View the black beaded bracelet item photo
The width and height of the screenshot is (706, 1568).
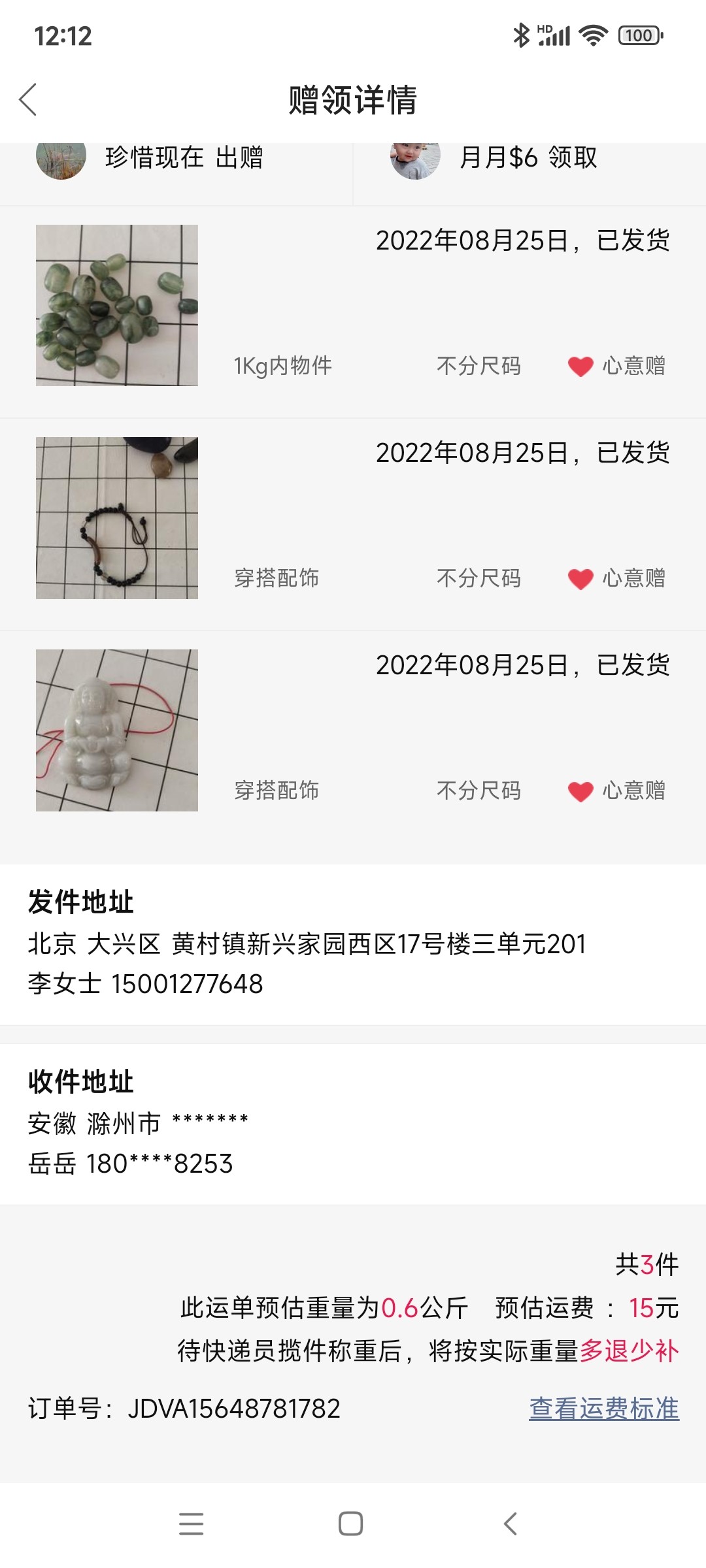tap(117, 517)
